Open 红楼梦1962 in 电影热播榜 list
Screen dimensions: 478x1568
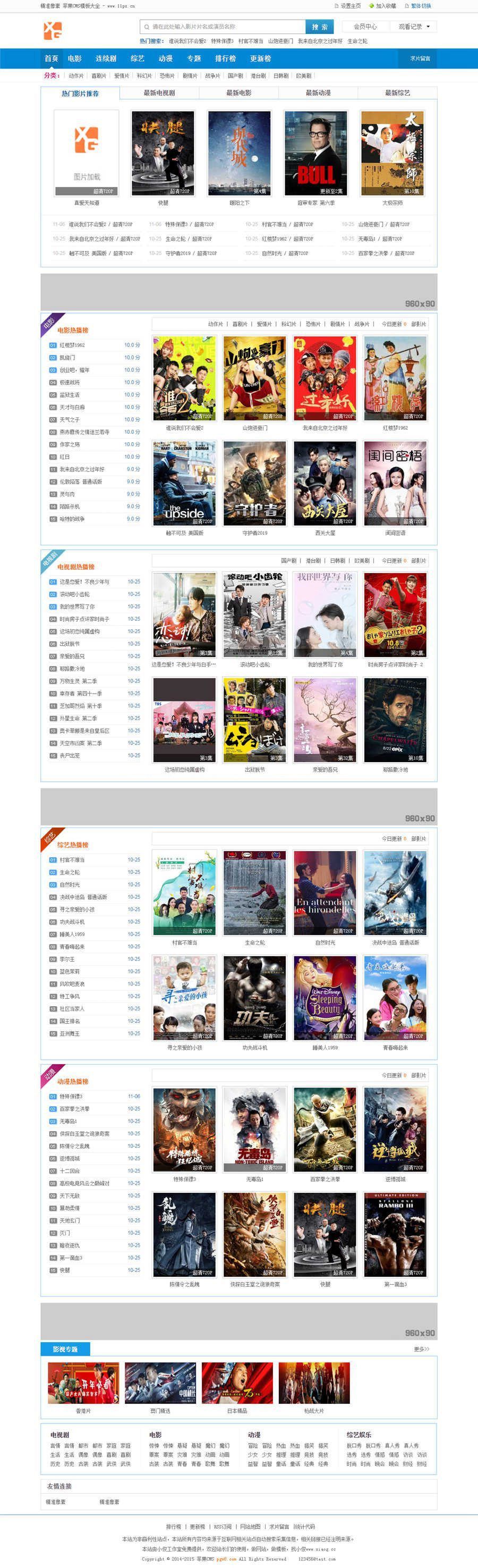72,345
